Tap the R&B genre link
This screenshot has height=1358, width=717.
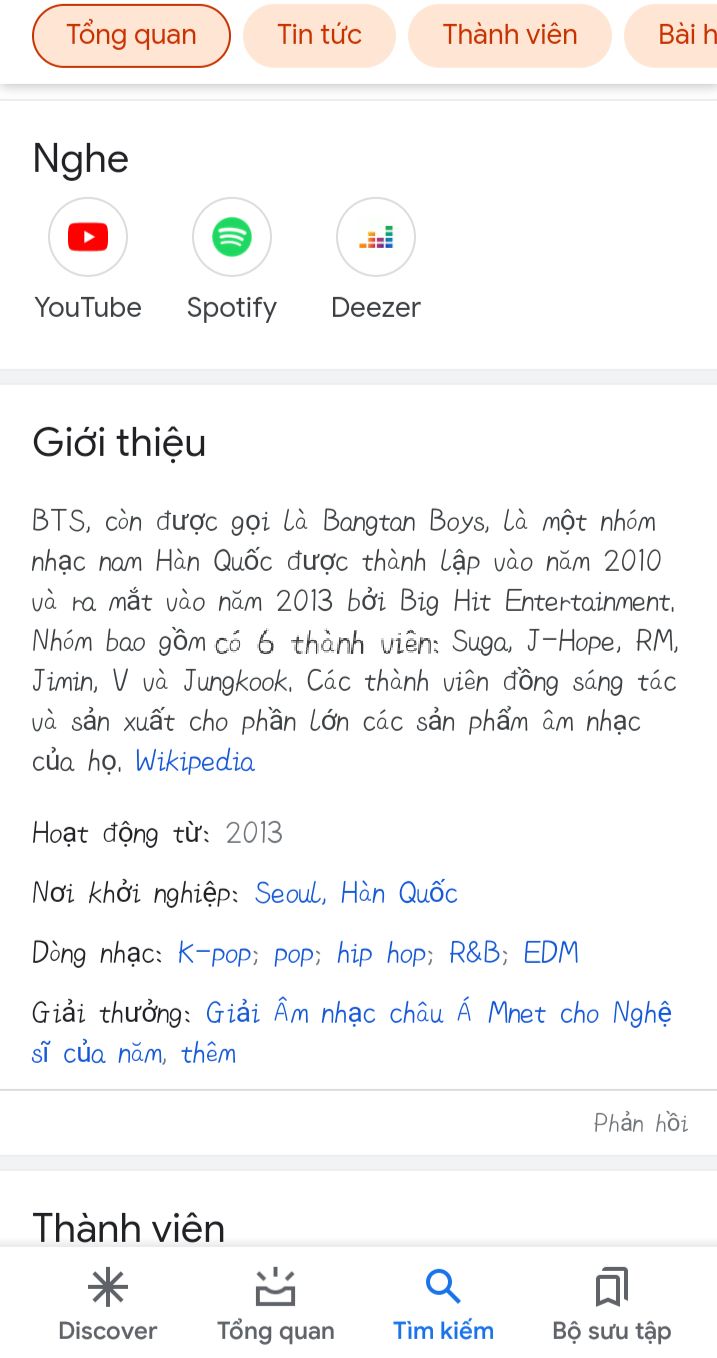475,953
